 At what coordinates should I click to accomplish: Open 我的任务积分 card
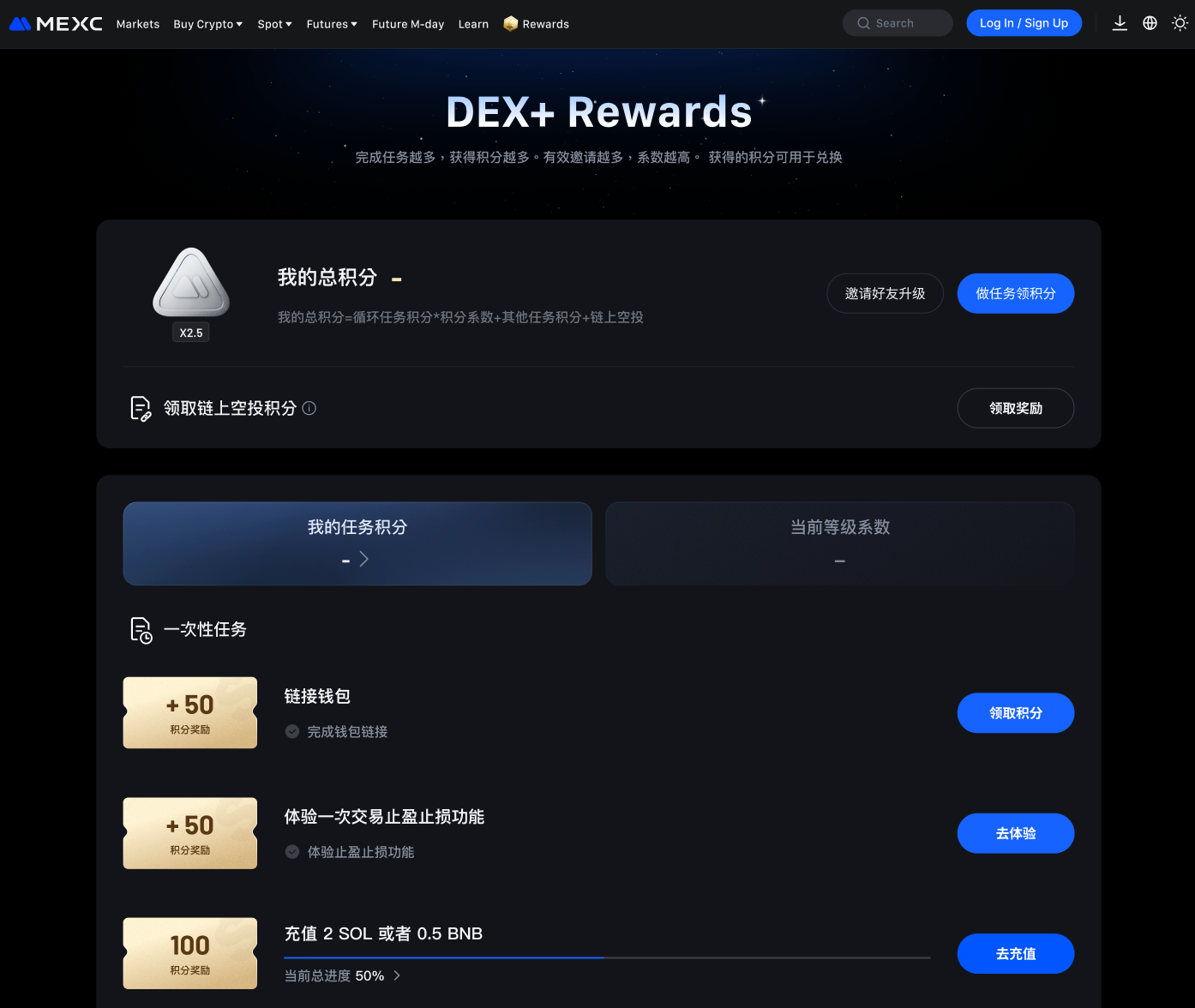point(357,543)
